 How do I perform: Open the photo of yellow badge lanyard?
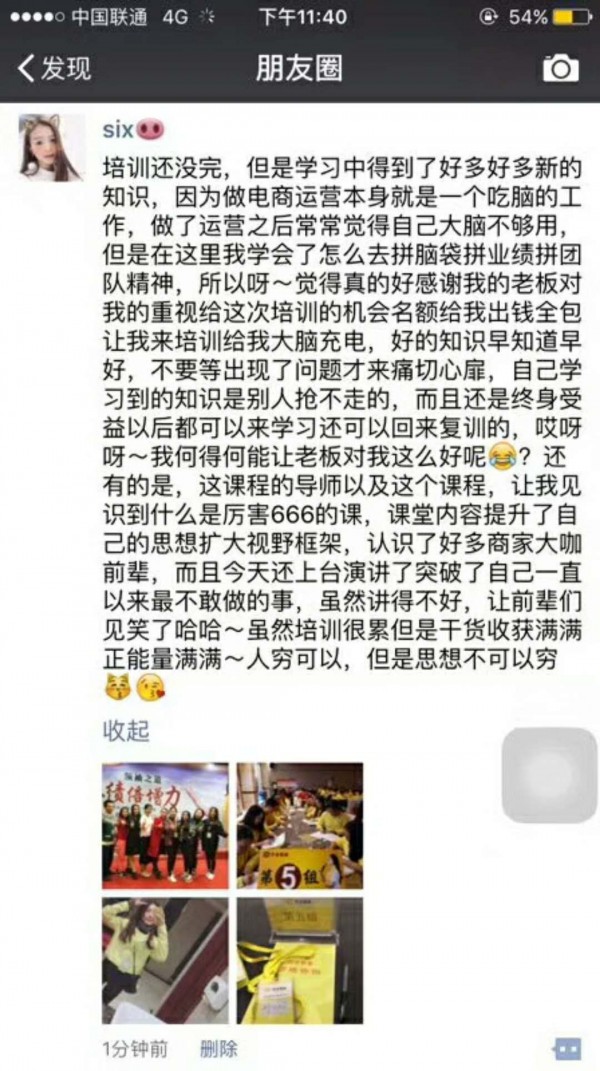point(300,961)
